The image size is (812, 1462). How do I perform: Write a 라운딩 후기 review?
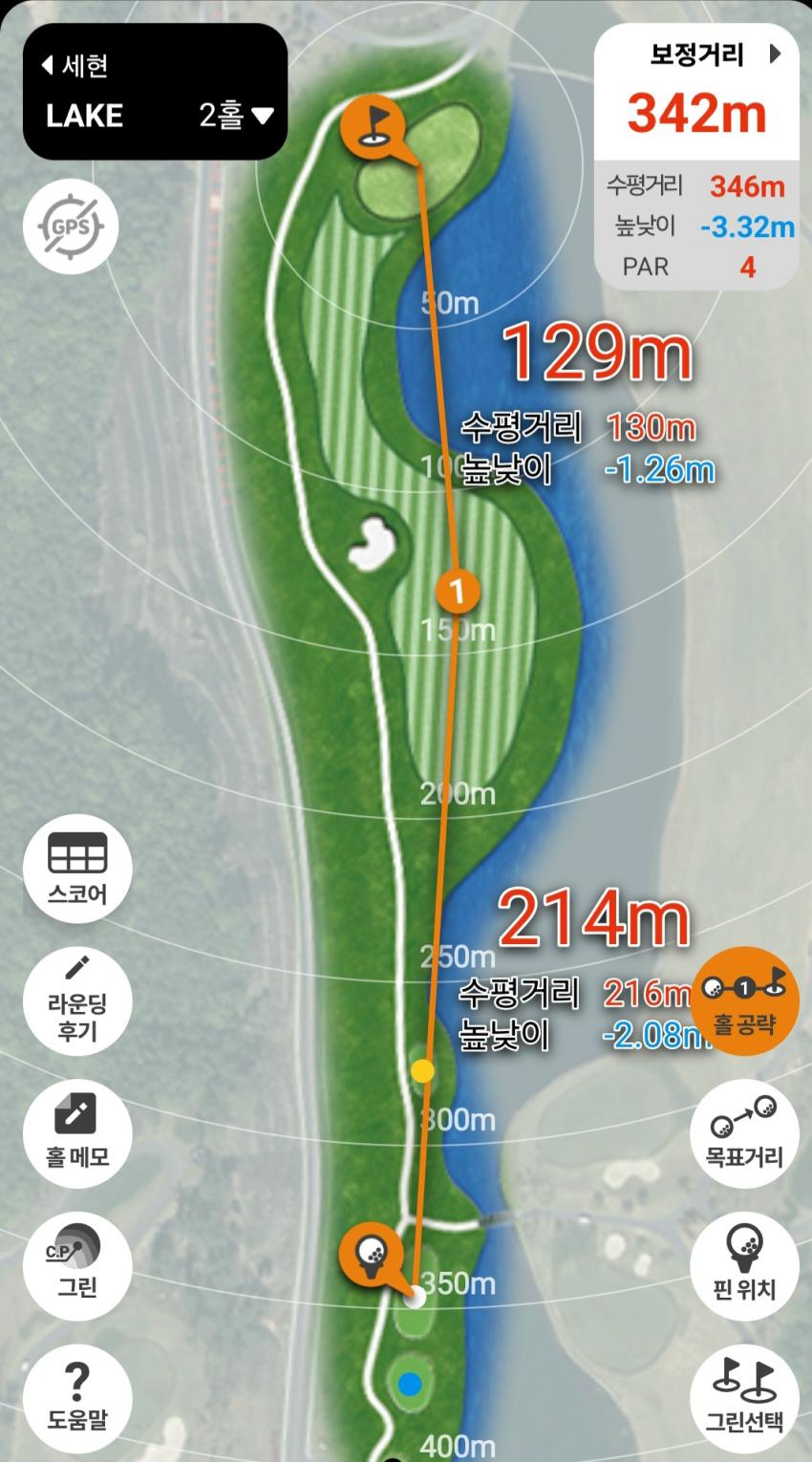[x=77, y=1002]
